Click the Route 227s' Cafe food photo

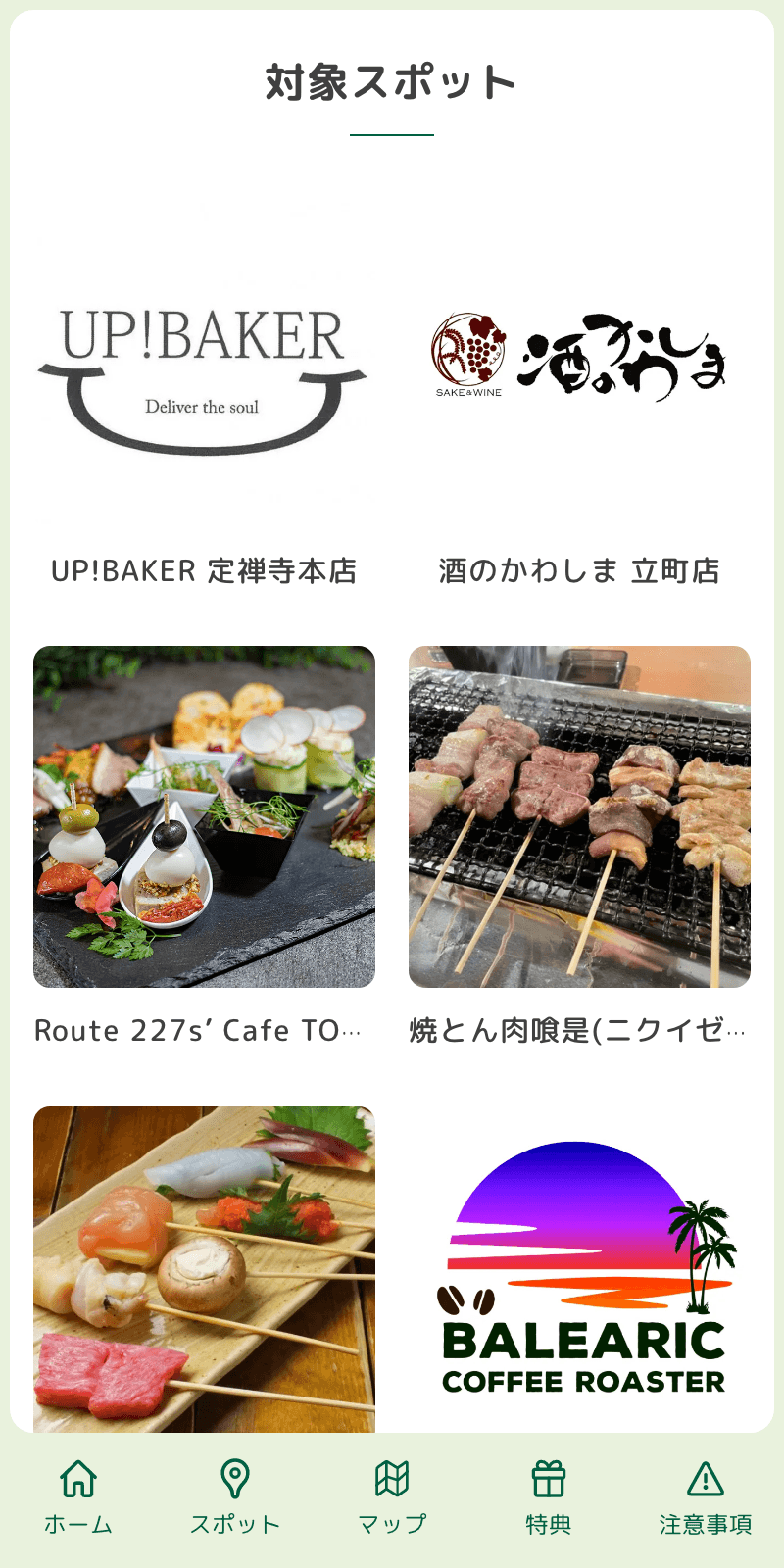[x=204, y=815]
